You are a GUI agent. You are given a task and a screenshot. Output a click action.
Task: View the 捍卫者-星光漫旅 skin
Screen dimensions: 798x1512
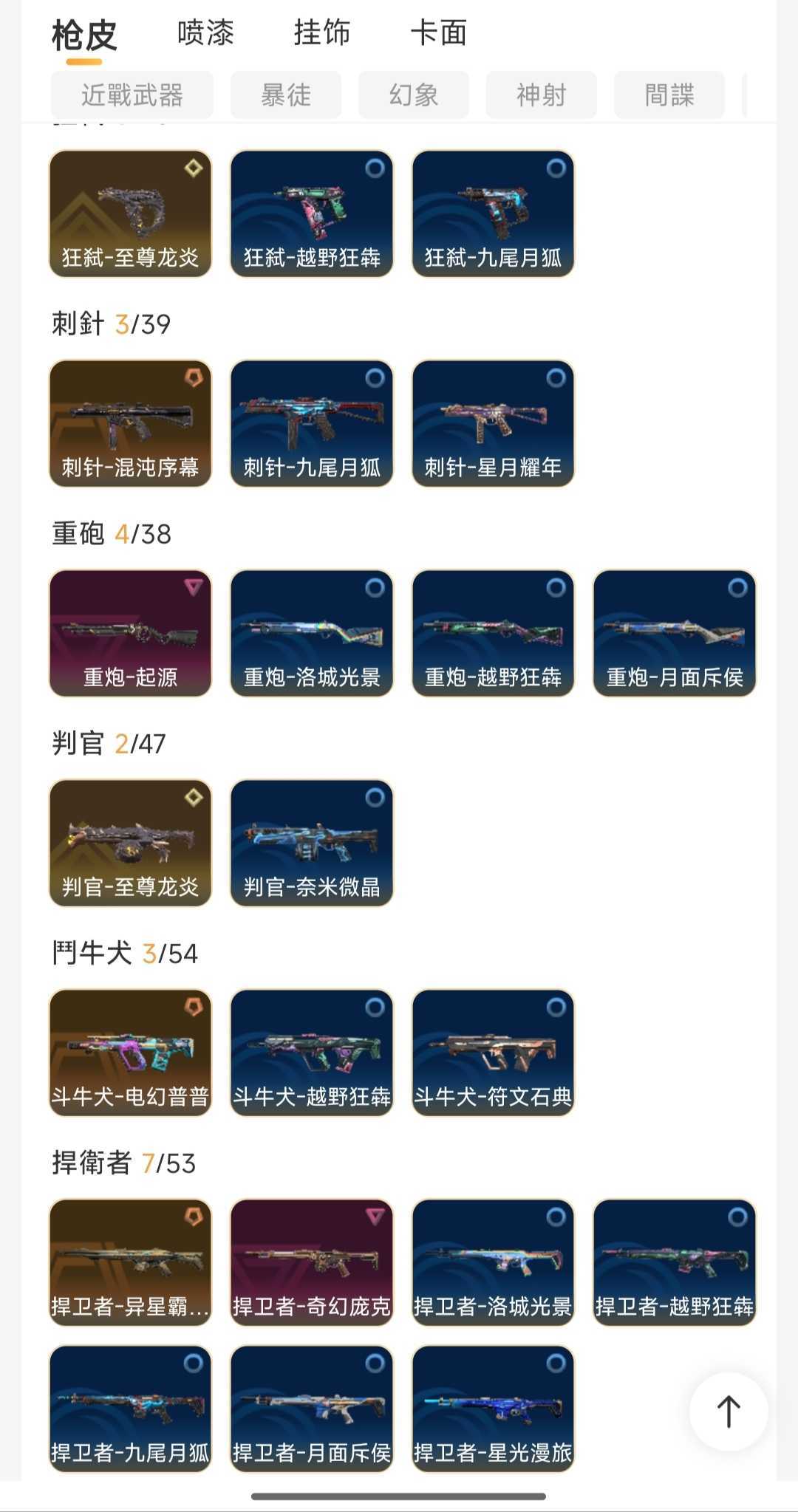[493, 1409]
